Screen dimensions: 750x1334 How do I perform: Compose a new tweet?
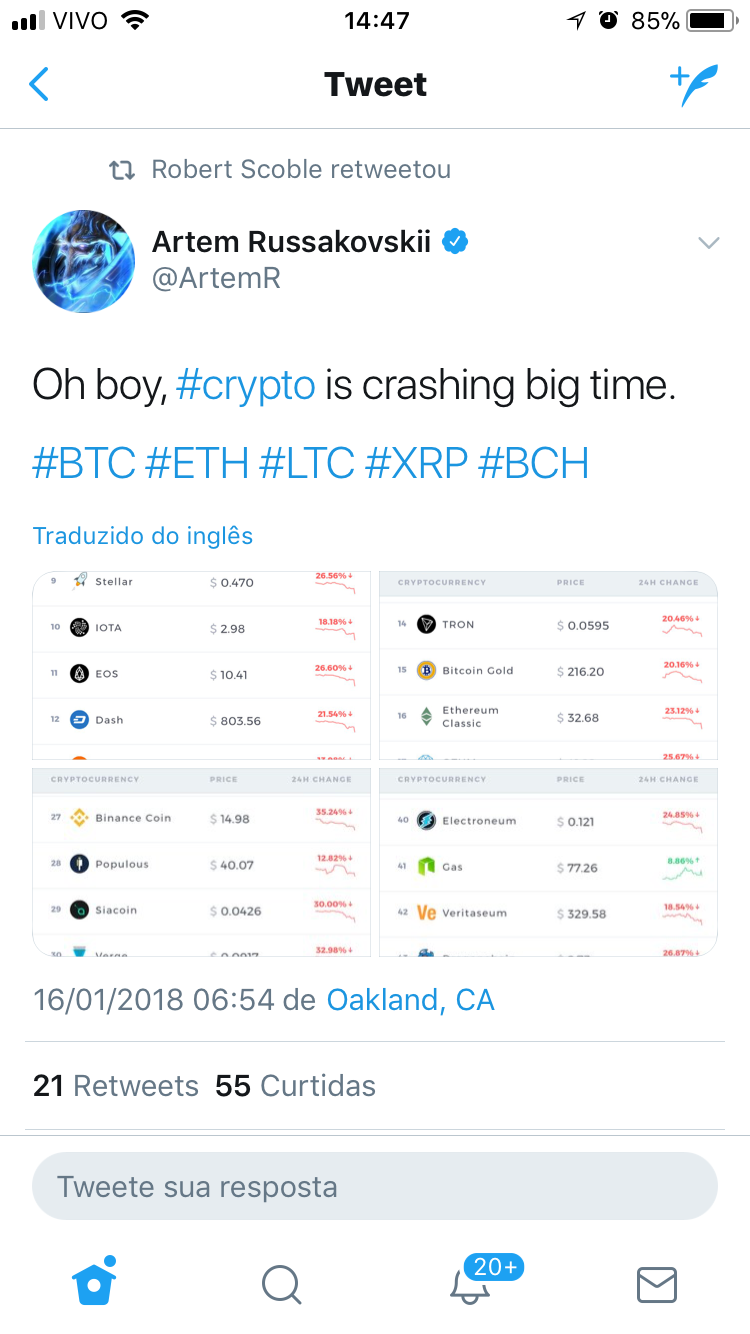coord(694,85)
